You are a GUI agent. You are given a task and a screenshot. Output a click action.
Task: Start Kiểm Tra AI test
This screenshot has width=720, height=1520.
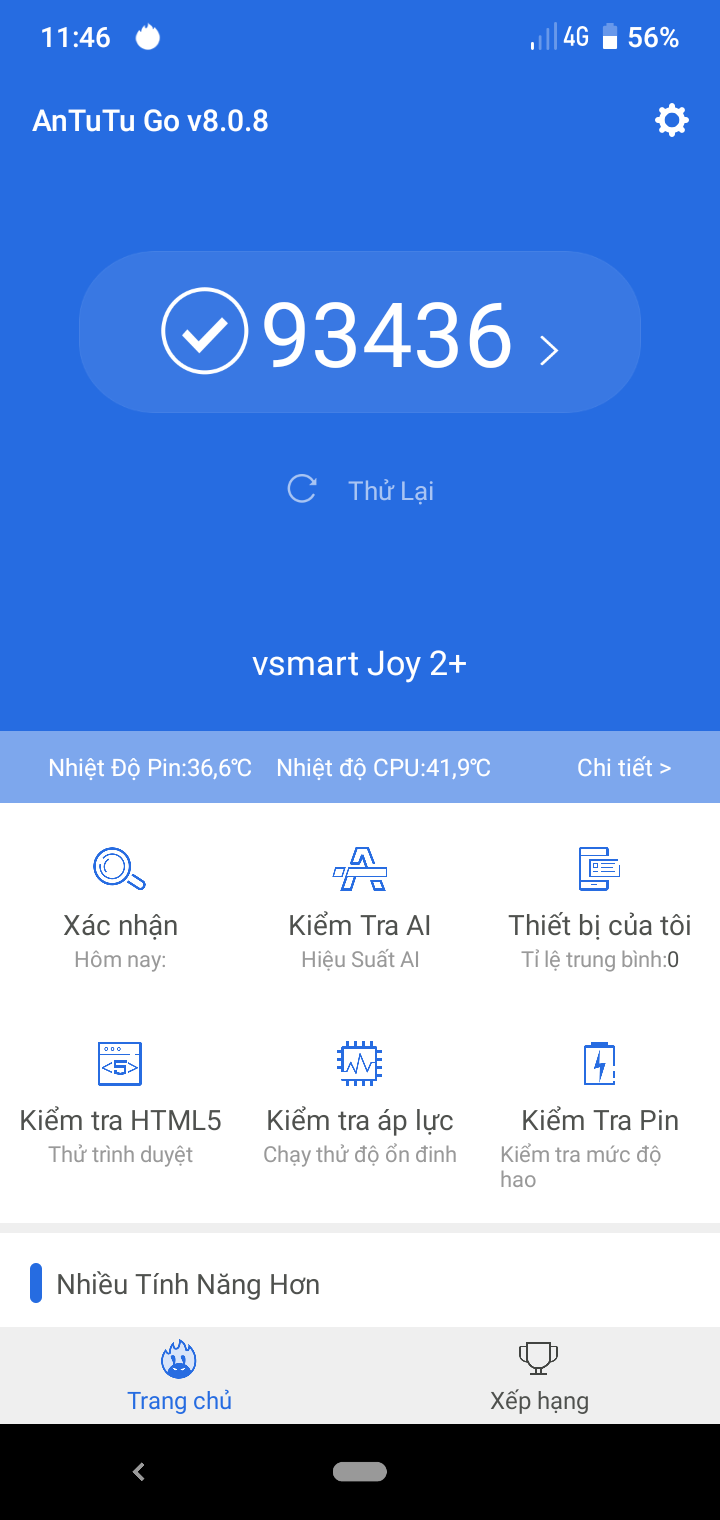pyautogui.click(x=360, y=906)
